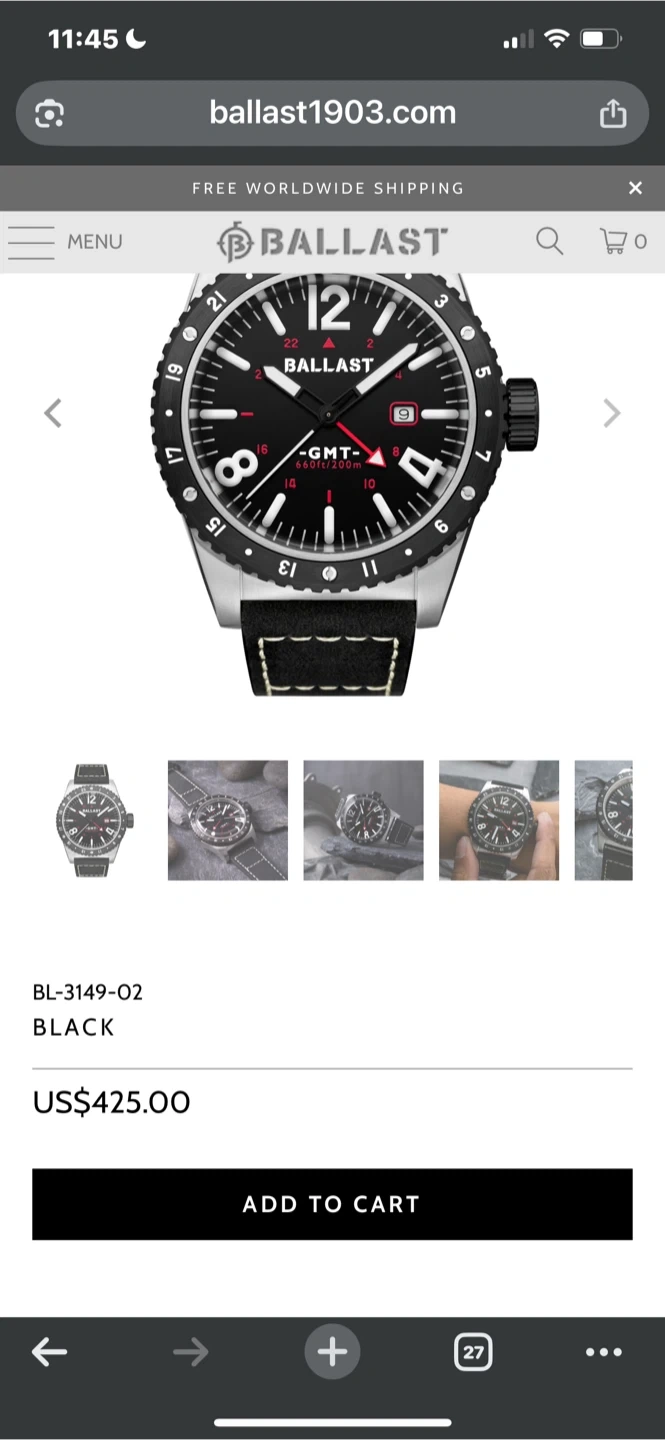Select the second thumbnail of watch on stone
Image resolution: width=665 pixels, height=1440 pixels.
point(227,820)
